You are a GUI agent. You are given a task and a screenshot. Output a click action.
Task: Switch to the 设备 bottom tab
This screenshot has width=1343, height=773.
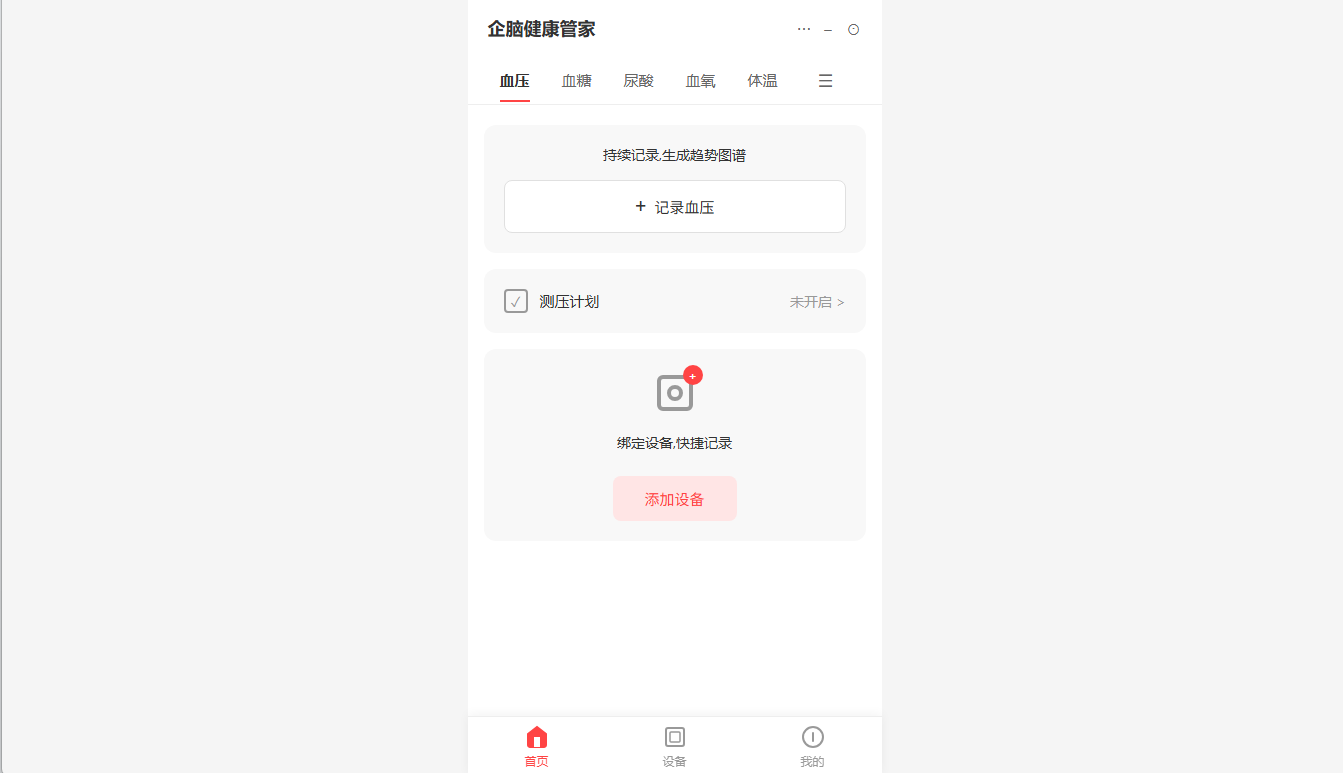point(674,746)
